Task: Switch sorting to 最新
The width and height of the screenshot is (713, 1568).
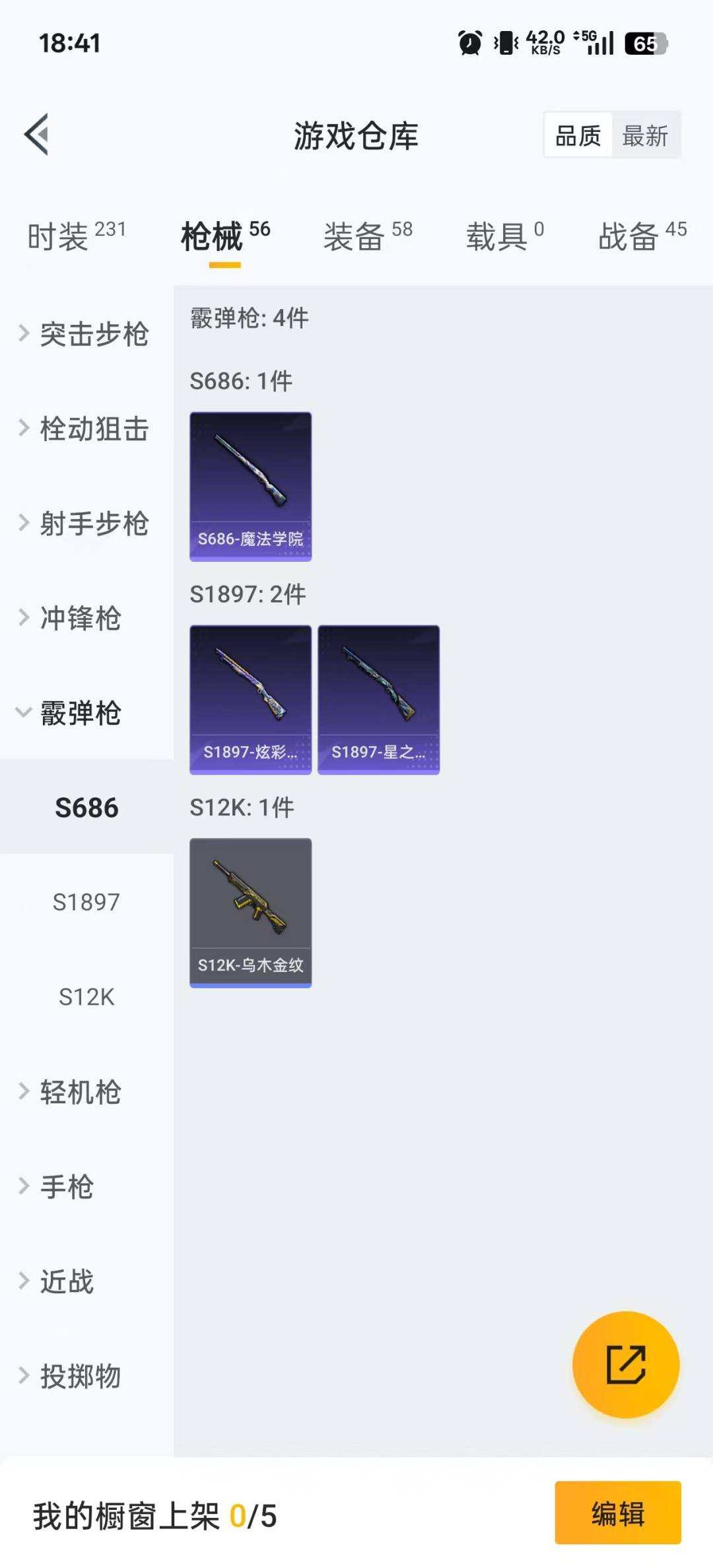Action: [644, 135]
